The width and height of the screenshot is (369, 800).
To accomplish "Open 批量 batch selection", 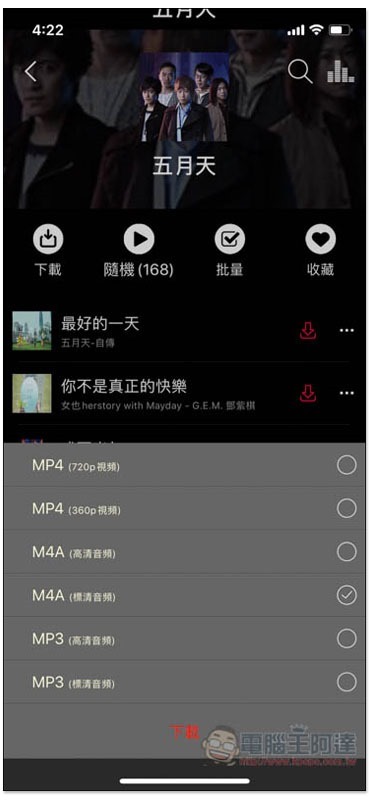I will pyautogui.click(x=229, y=251).
